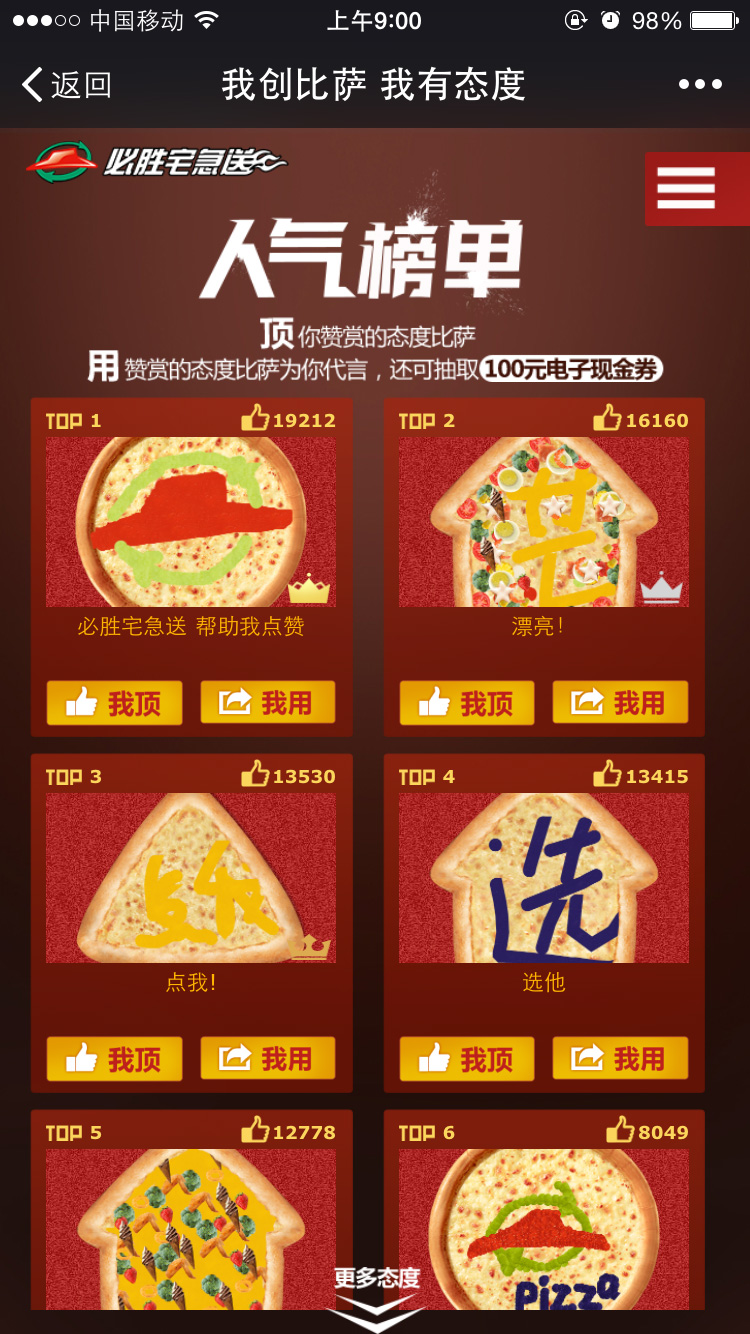This screenshot has height=1334, width=750.
Task: Go back via the 返回 button
Action: click(66, 85)
